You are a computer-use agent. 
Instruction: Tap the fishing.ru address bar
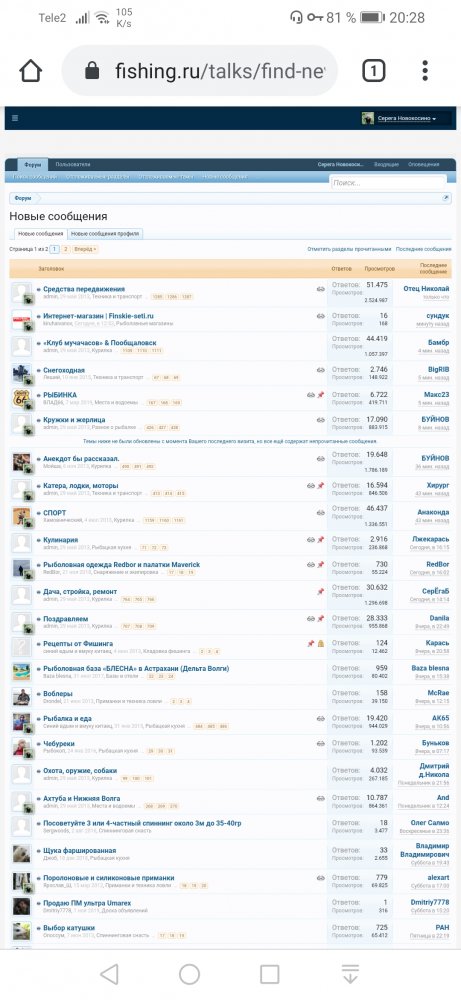200,71
